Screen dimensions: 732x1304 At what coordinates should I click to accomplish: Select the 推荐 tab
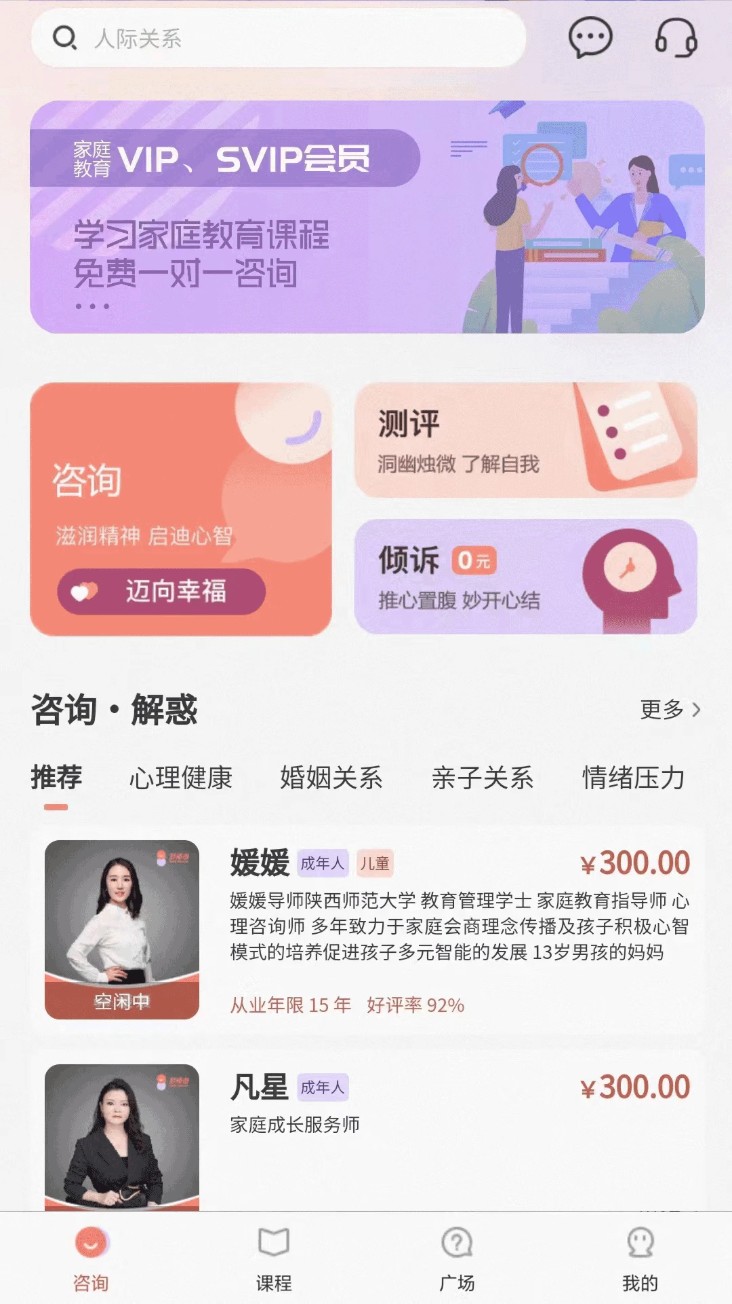pos(56,777)
